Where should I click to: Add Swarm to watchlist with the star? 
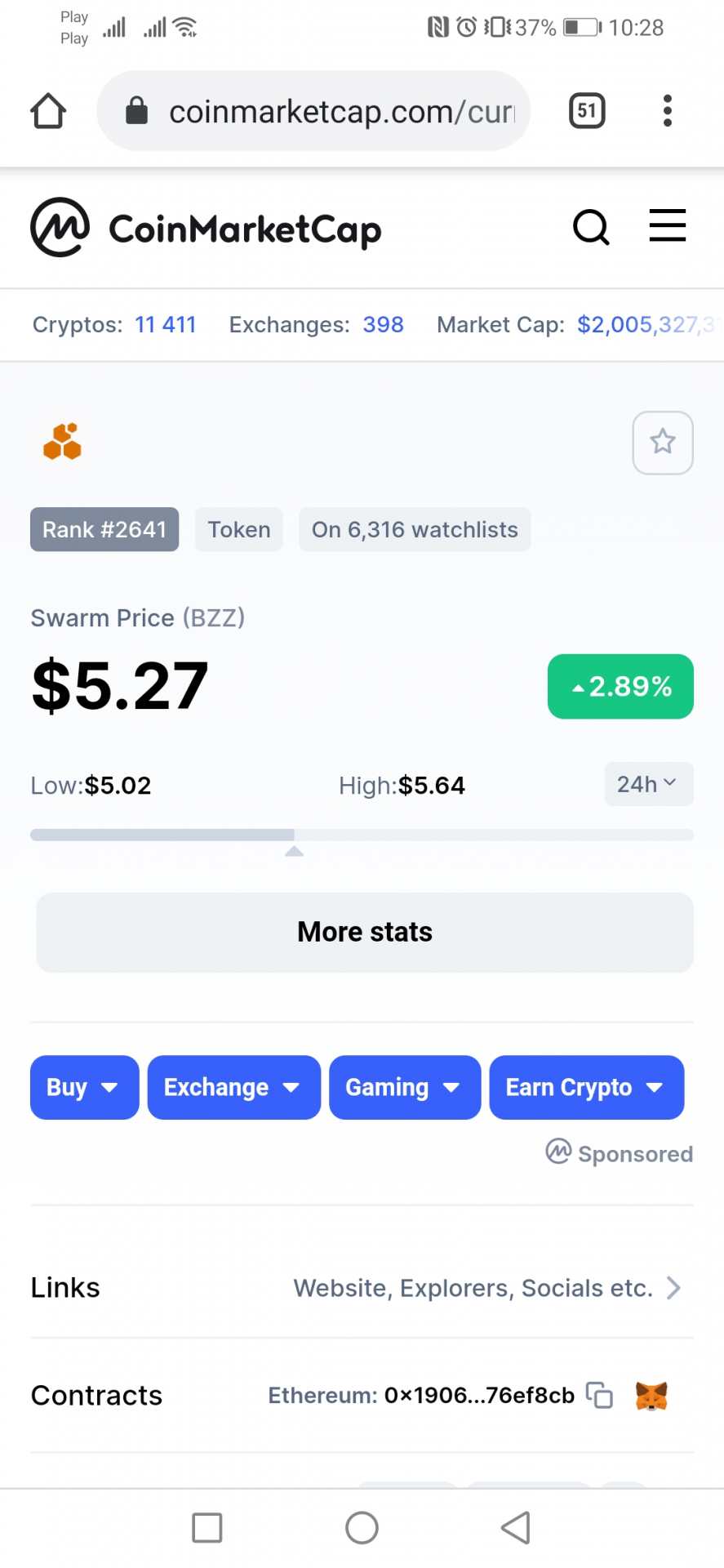[x=662, y=442]
